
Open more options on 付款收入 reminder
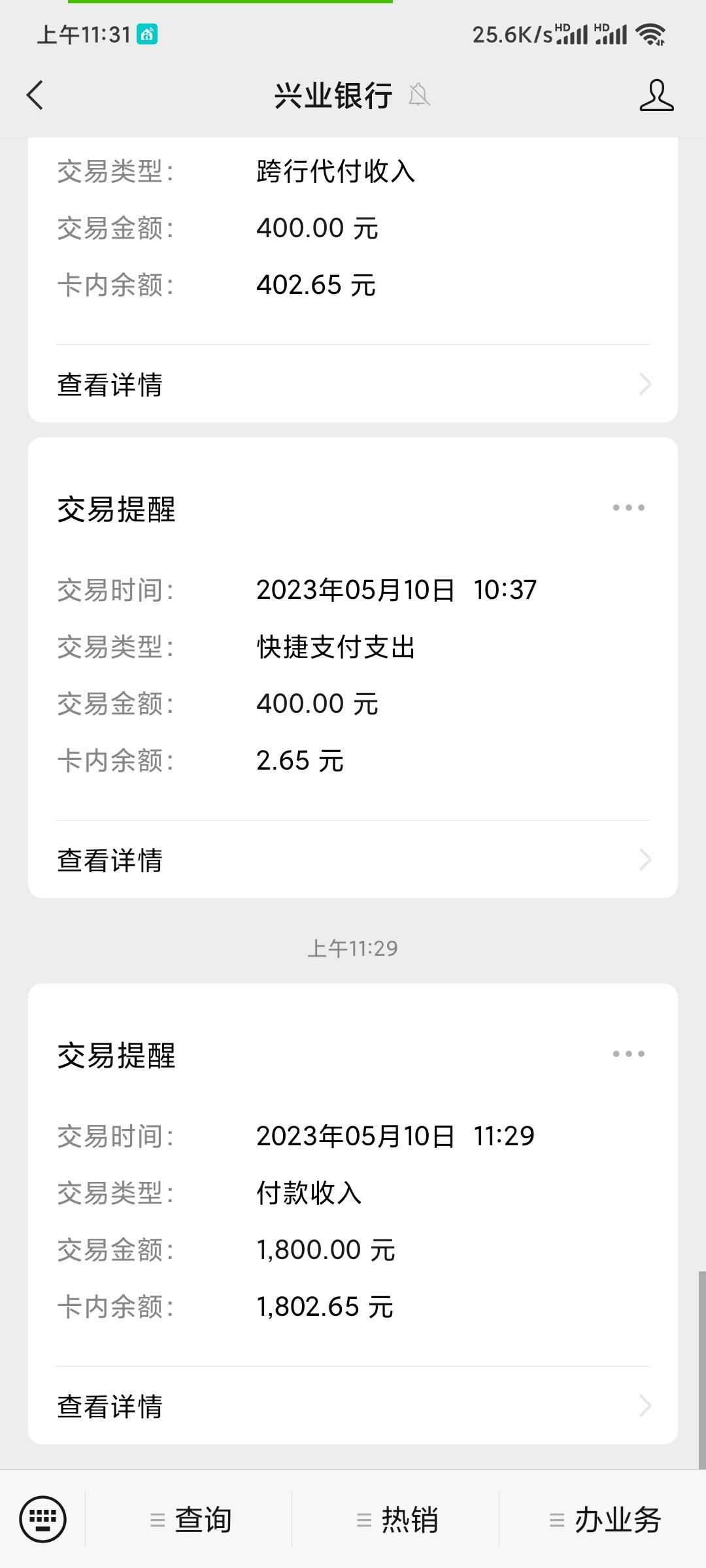(629, 1053)
